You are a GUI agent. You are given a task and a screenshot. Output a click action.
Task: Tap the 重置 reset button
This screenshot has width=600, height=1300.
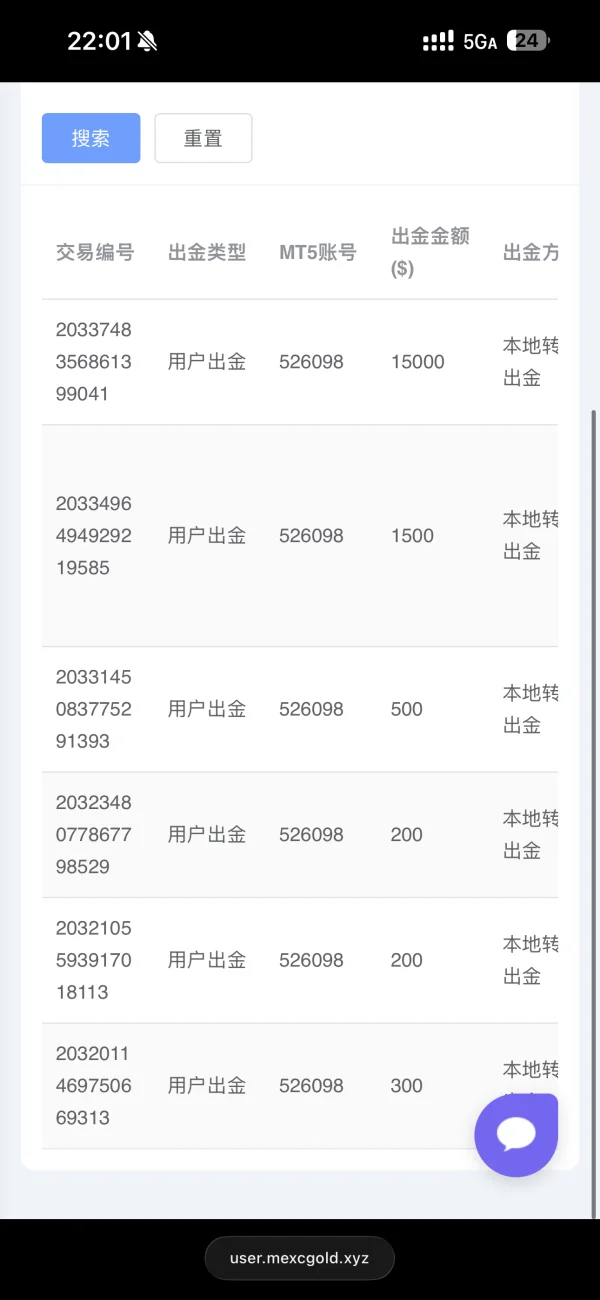tap(203, 138)
